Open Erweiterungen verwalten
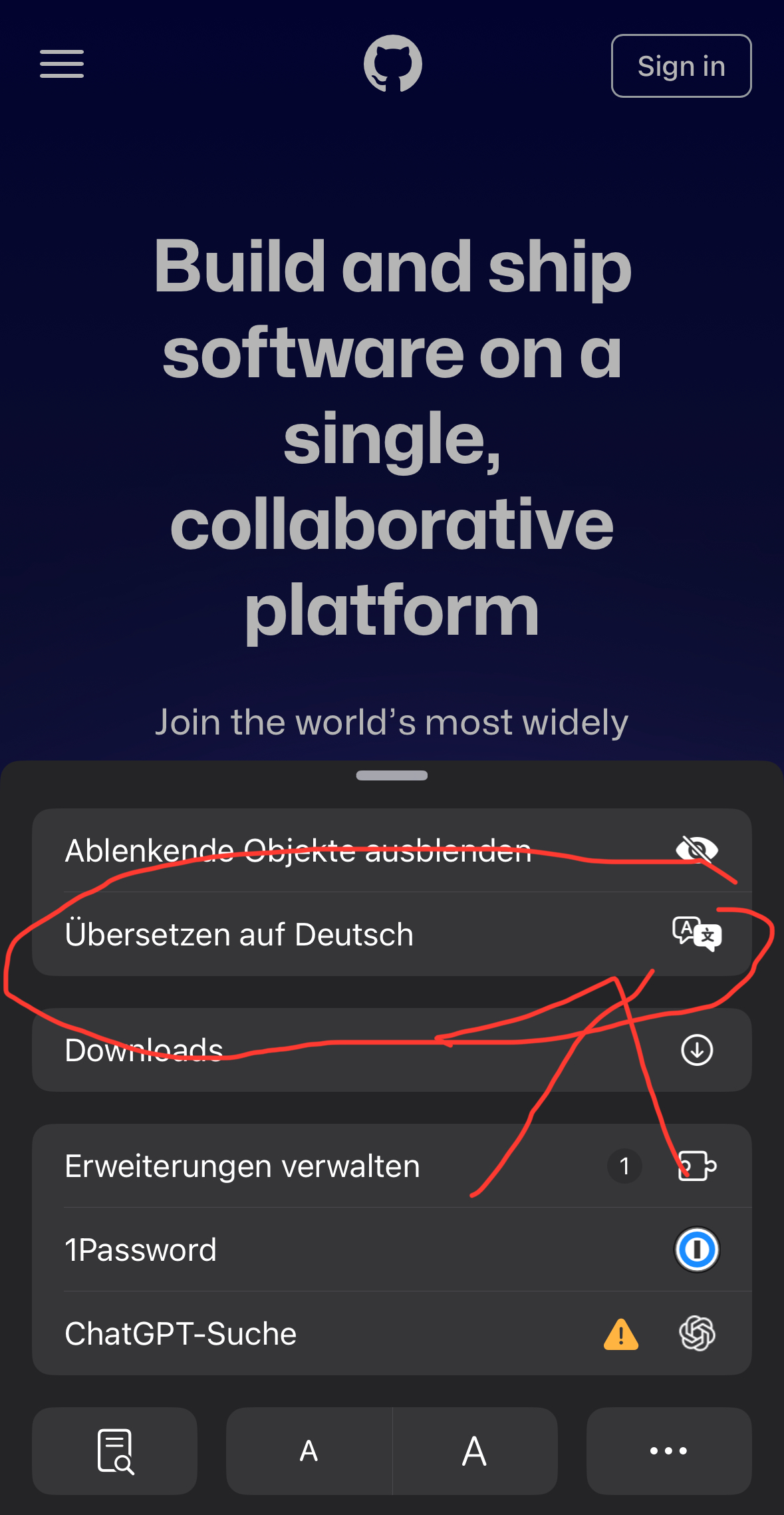 [x=391, y=1166]
